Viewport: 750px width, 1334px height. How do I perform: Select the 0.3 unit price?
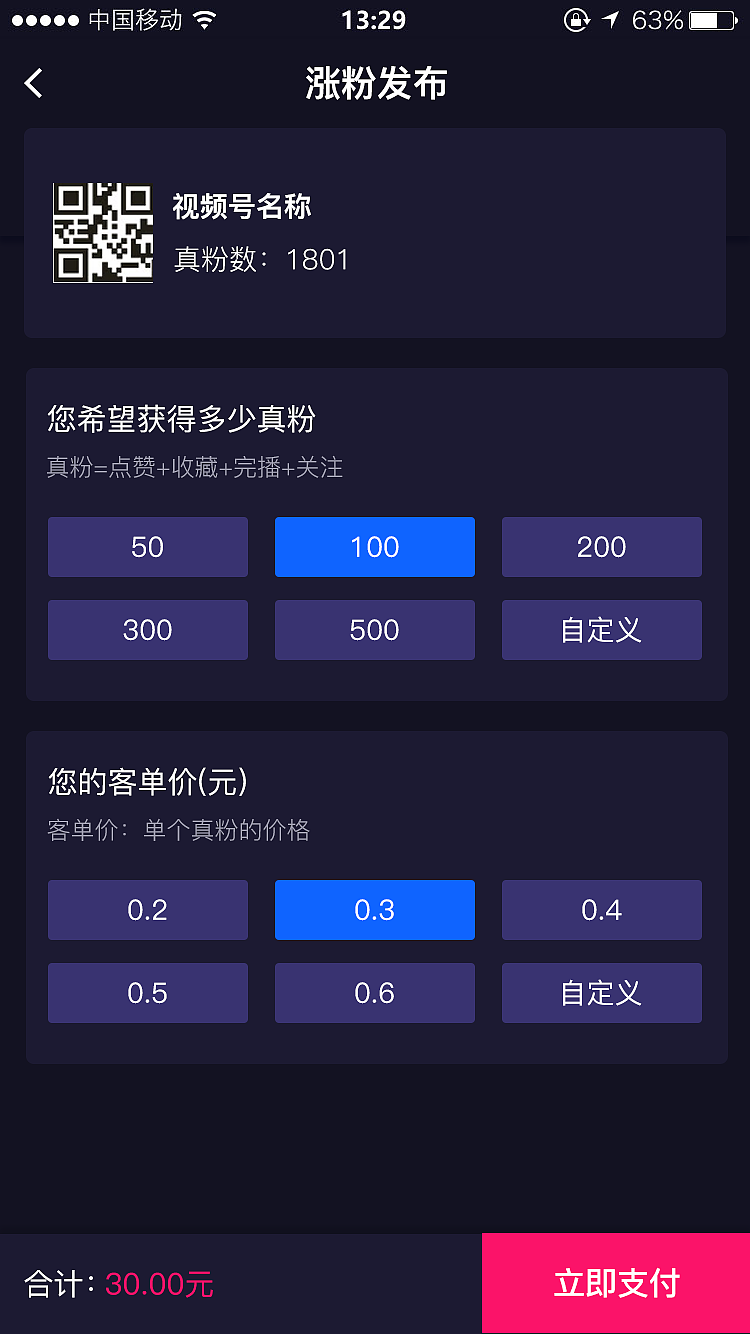(x=375, y=910)
